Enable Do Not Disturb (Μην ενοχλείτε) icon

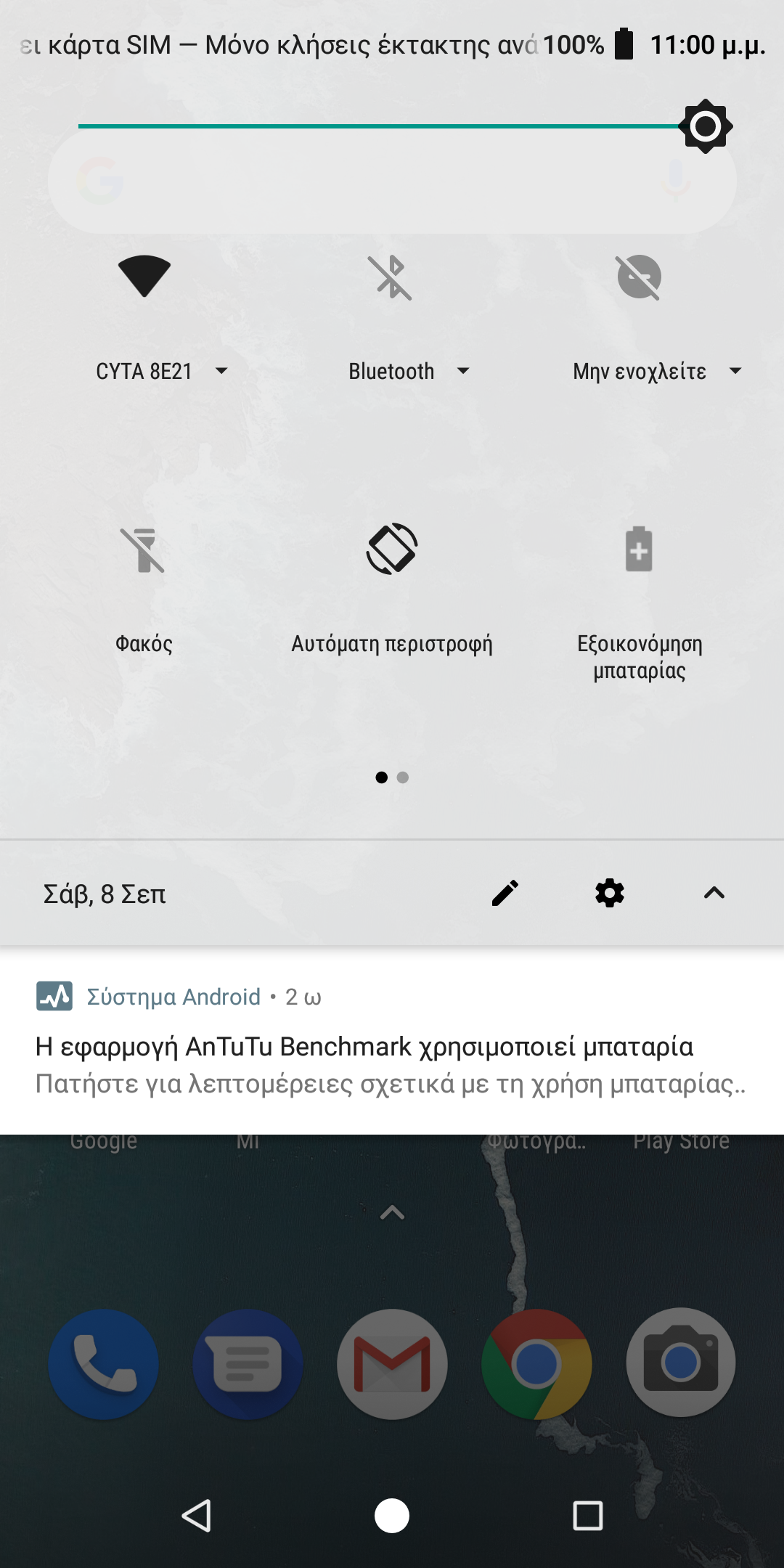(639, 277)
